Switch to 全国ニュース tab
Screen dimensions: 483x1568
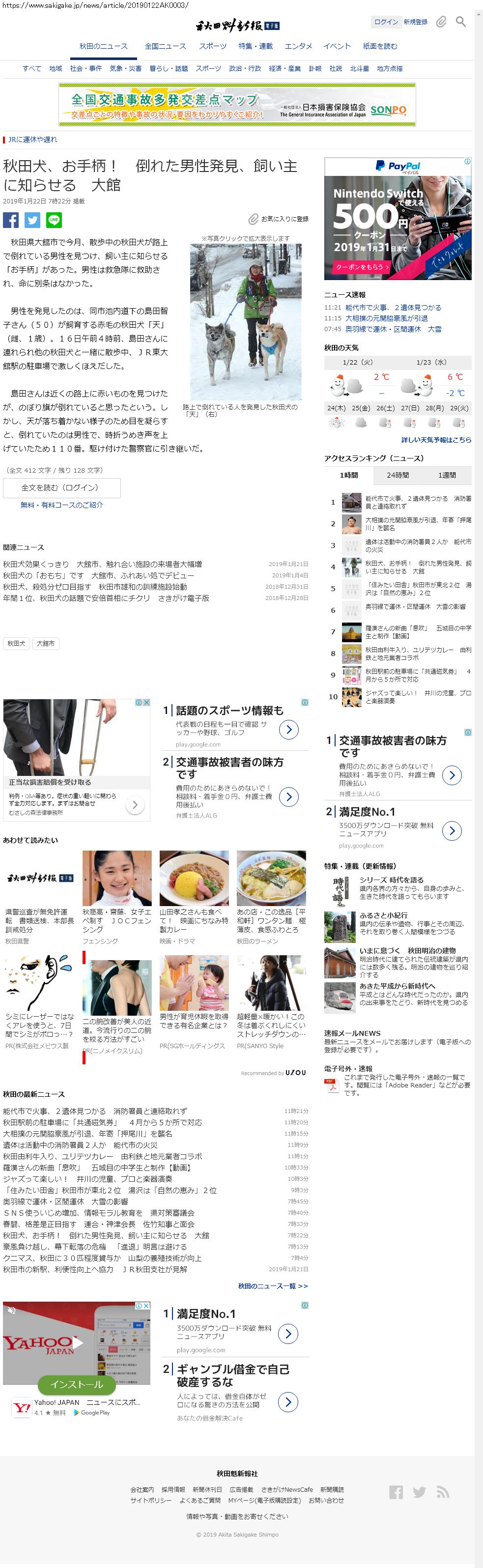click(x=166, y=46)
